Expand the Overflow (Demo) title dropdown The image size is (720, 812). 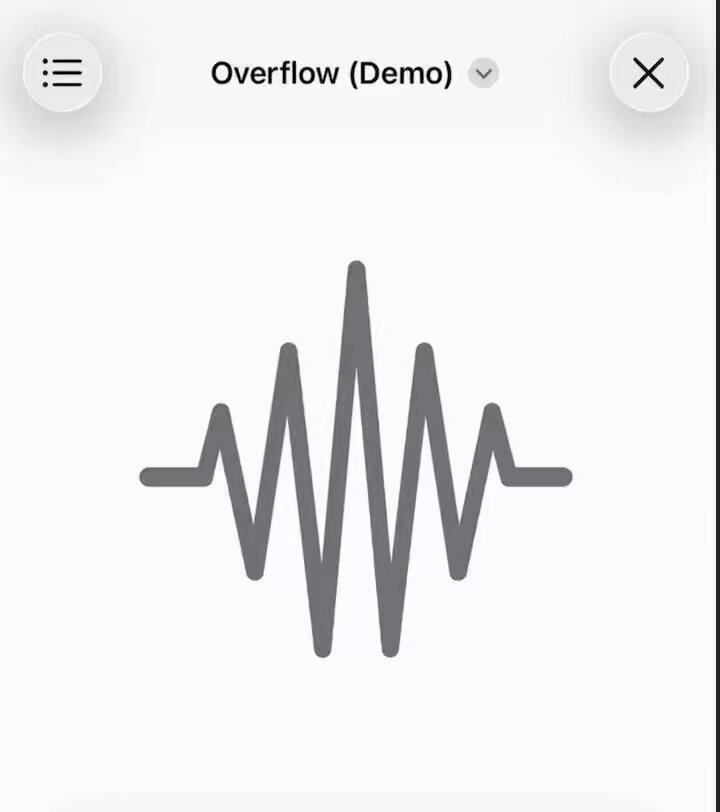483,74
